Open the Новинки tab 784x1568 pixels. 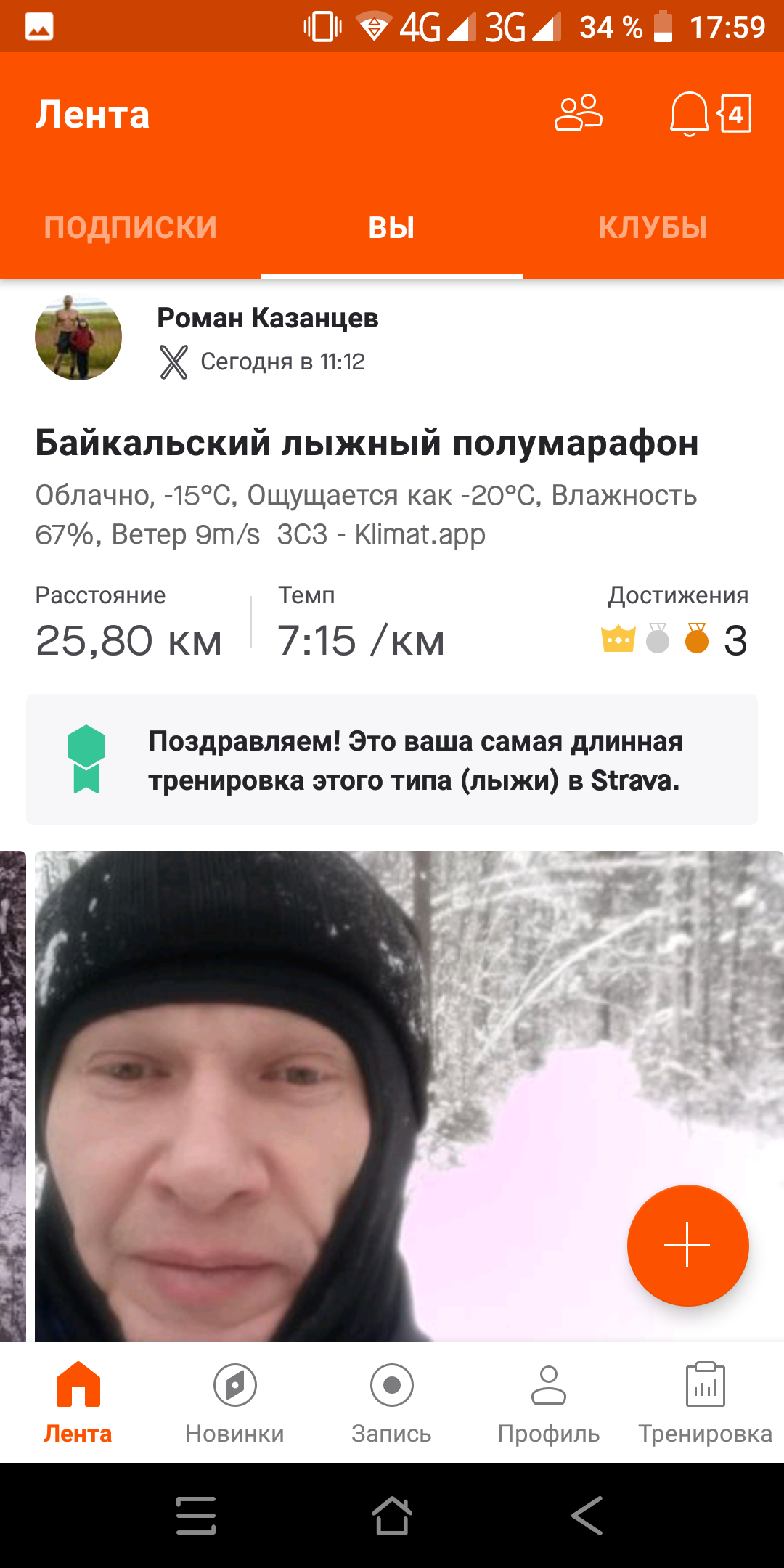click(x=234, y=1402)
